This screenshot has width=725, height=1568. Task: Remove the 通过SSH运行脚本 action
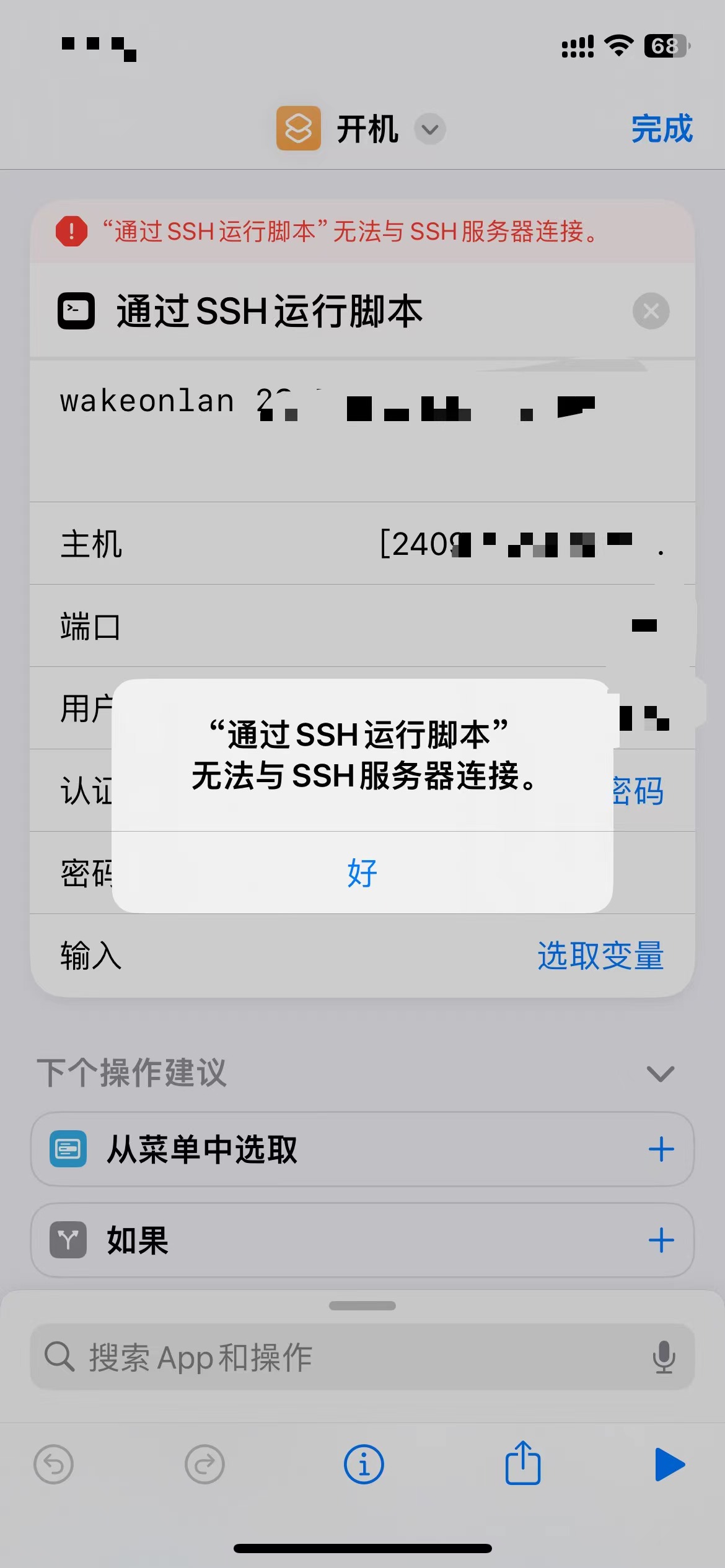point(651,311)
